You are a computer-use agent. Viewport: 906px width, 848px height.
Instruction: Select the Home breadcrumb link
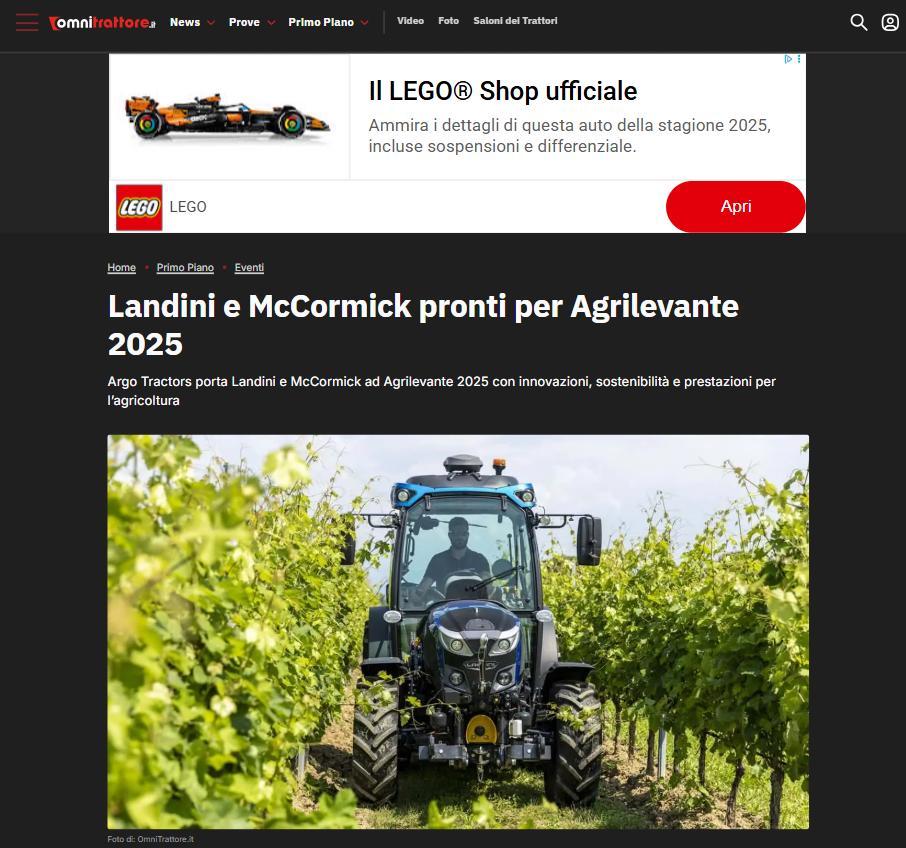click(122, 268)
